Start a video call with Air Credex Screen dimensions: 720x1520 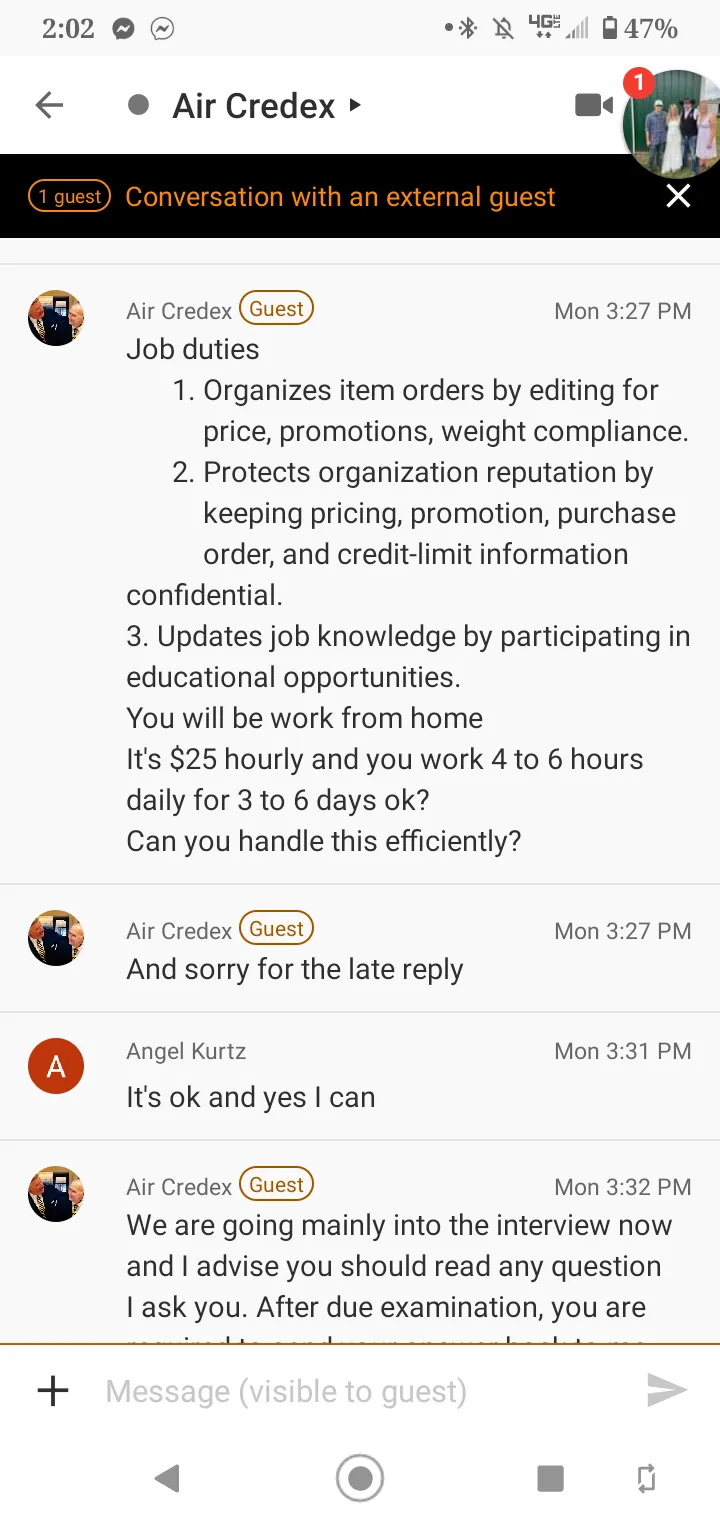[594, 105]
